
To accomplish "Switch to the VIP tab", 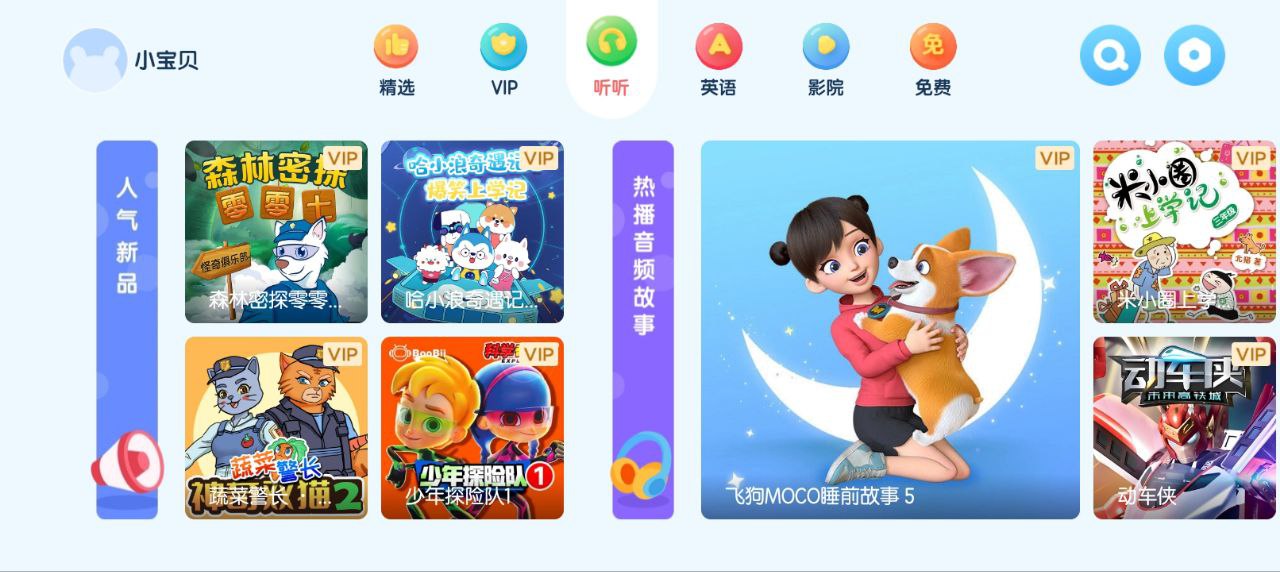I will (504, 60).
